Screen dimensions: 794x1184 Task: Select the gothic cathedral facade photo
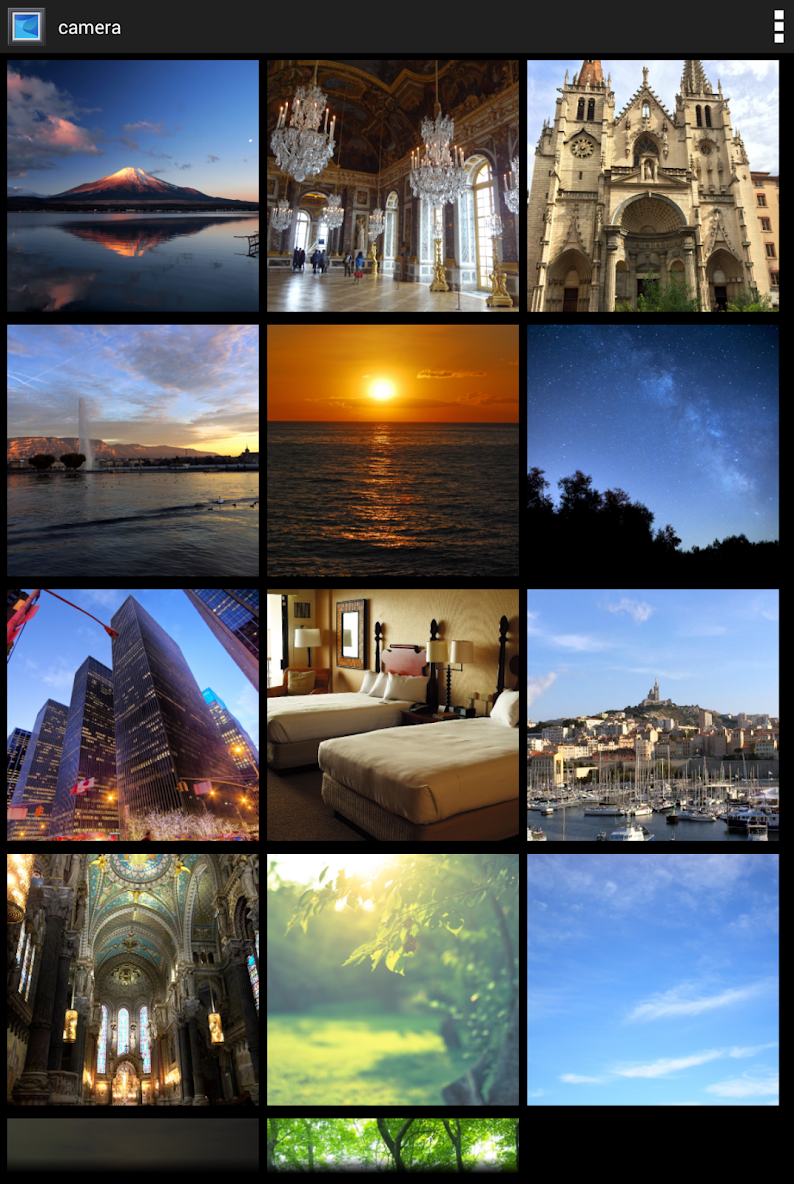pyautogui.click(x=652, y=183)
